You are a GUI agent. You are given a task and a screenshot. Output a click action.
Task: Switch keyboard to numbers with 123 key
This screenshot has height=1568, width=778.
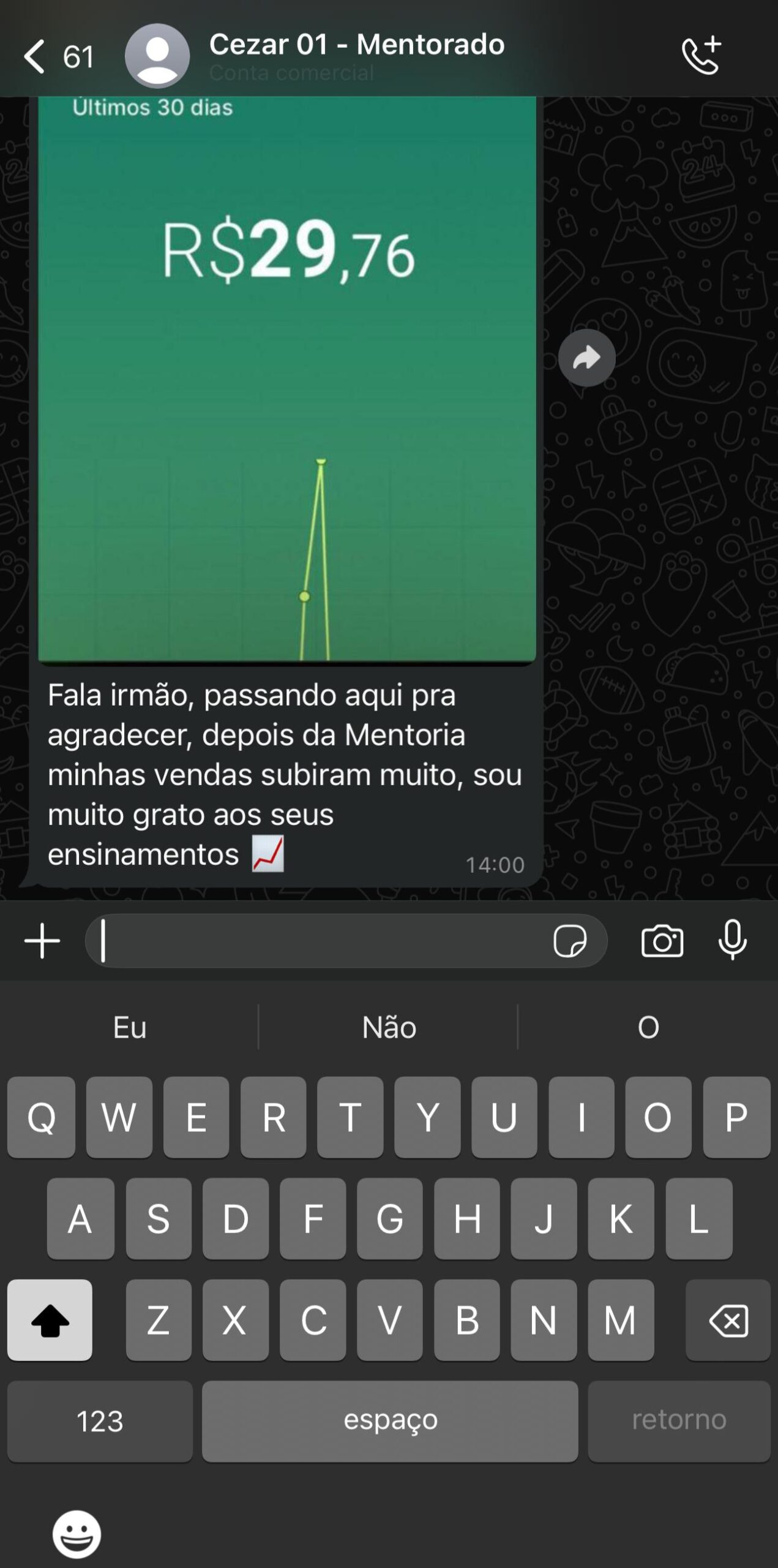click(x=100, y=1421)
